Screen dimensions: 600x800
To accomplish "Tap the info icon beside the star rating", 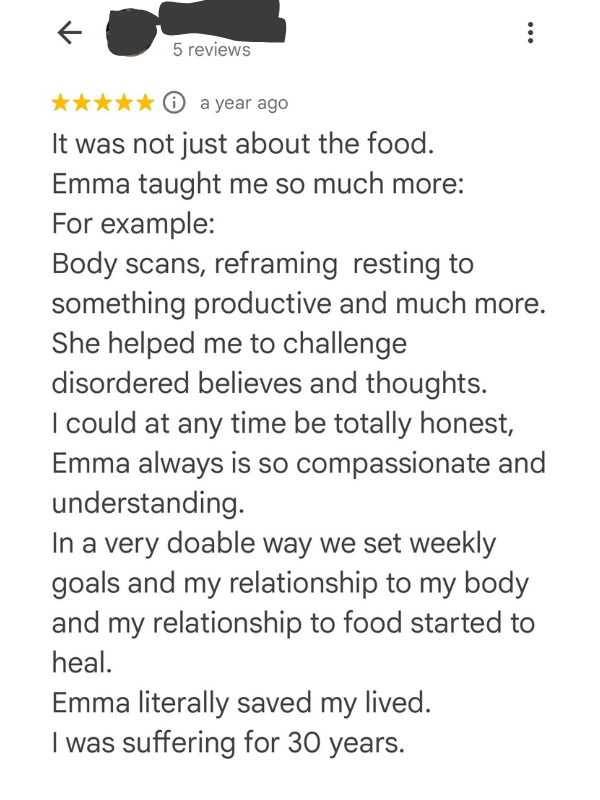I will [x=174, y=102].
